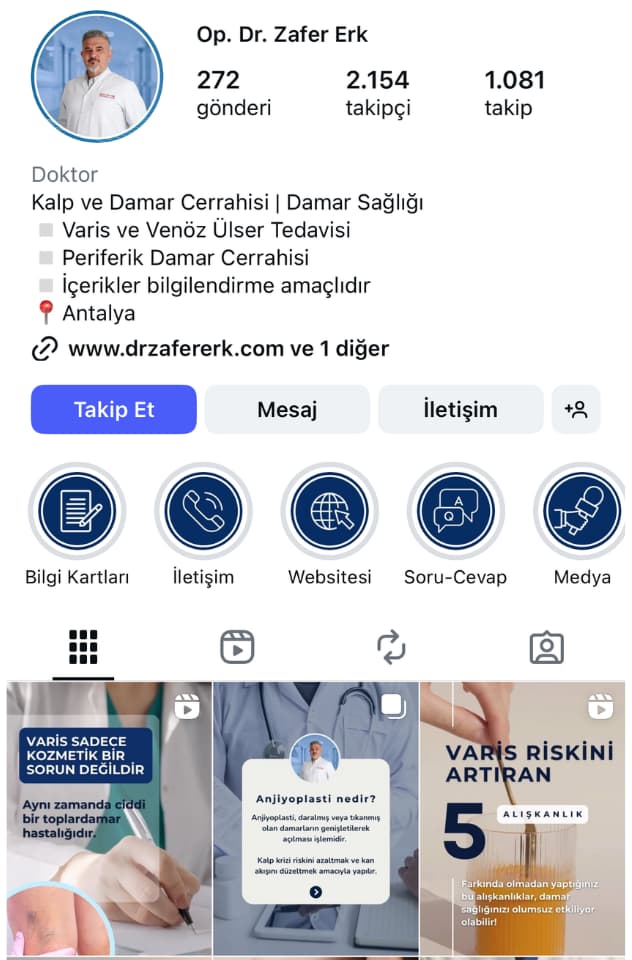Switch to the tagged photos tab
The width and height of the screenshot is (632, 960).
click(546, 648)
